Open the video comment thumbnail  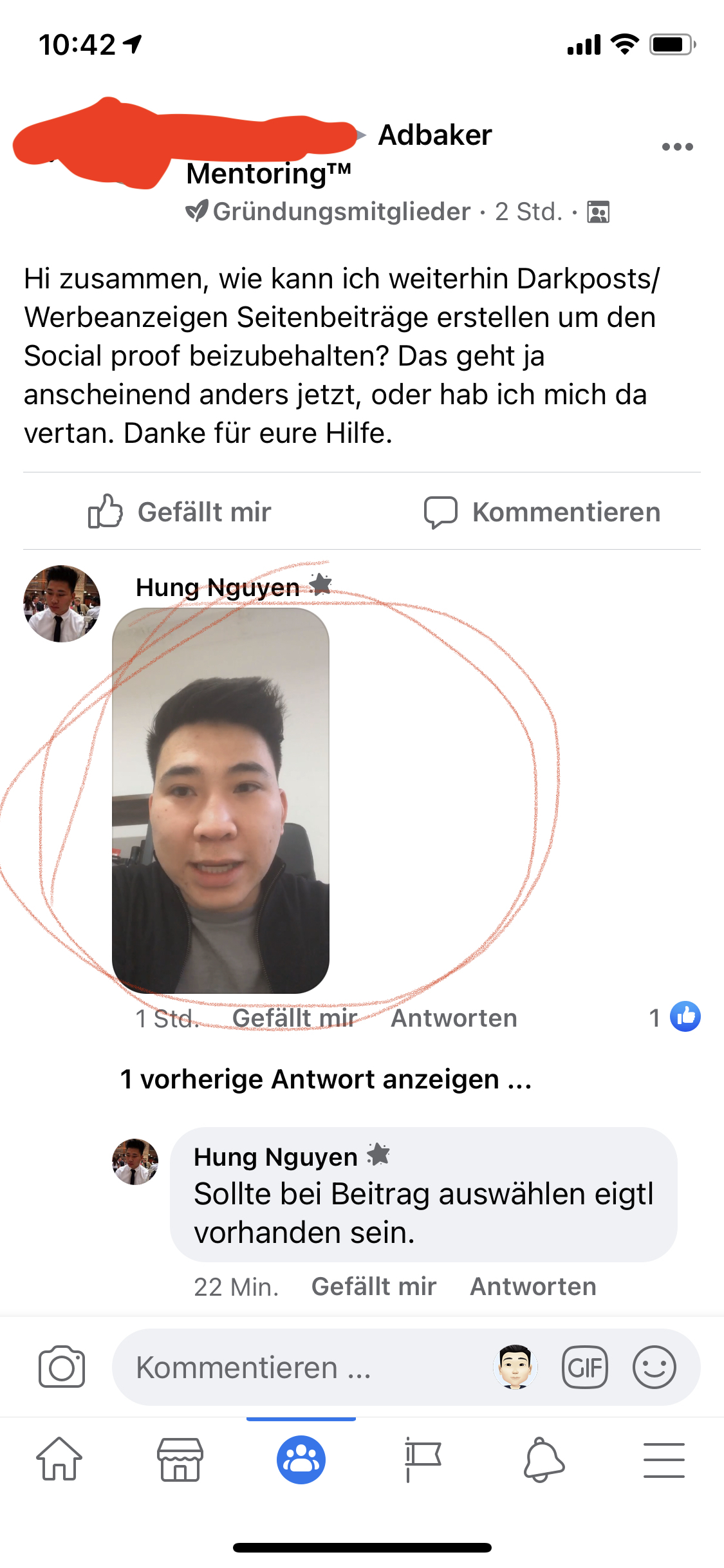[221, 800]
